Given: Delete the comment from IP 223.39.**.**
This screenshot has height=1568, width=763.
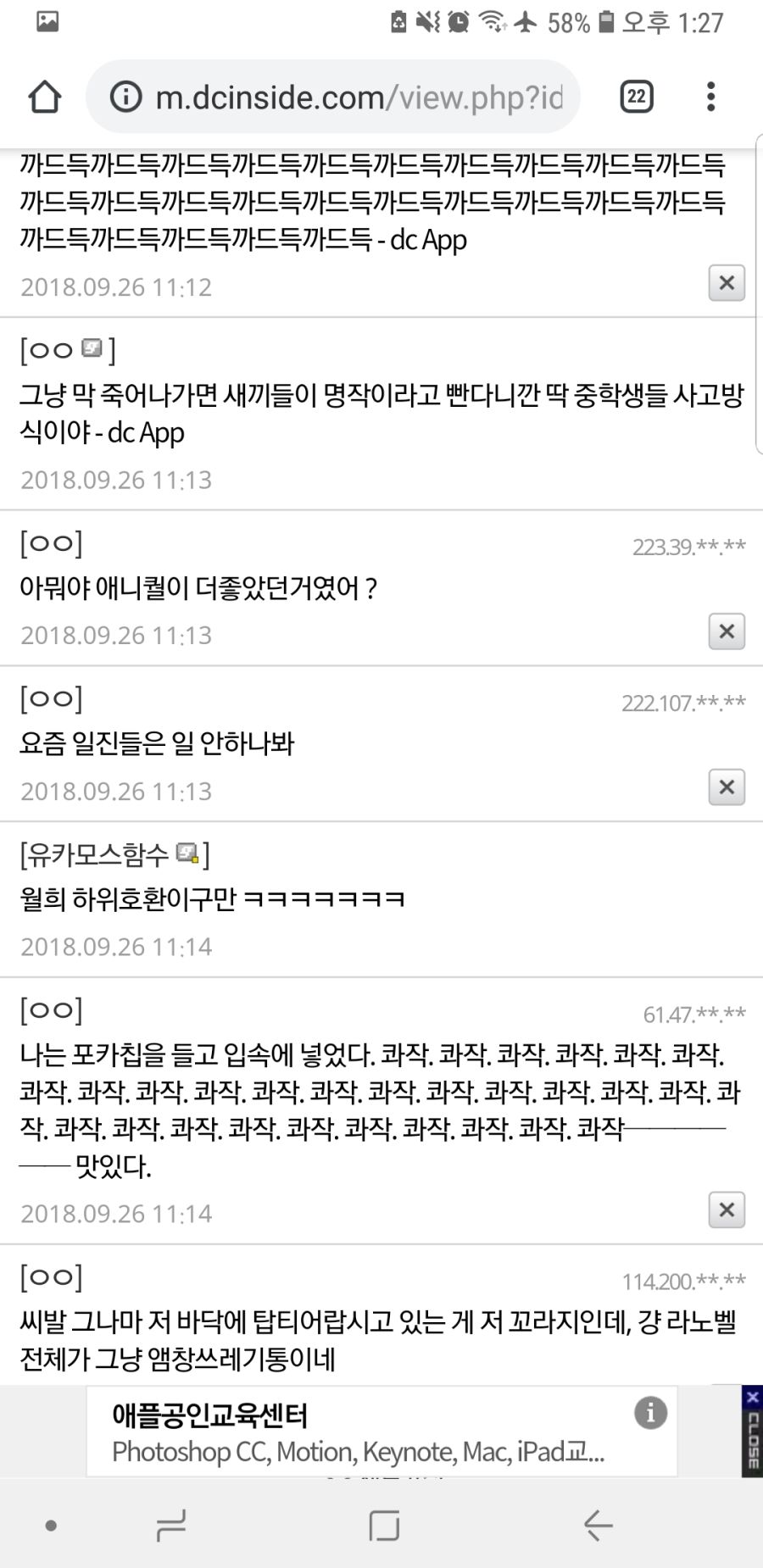Looking at the screenshot, I should point(727,631).
